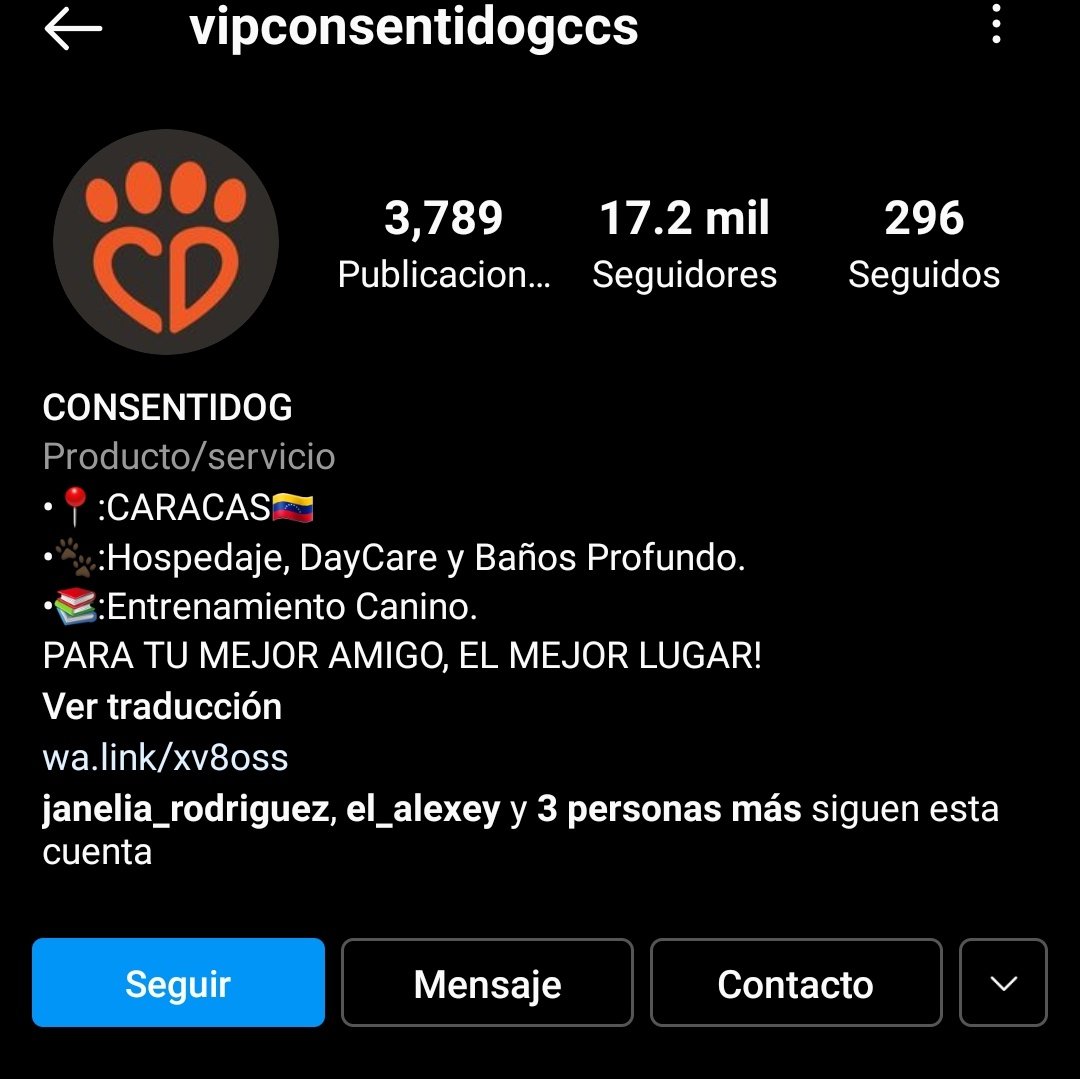Tap Ver traducción for the bio
1080x1079 pixels.
[163, 706]
